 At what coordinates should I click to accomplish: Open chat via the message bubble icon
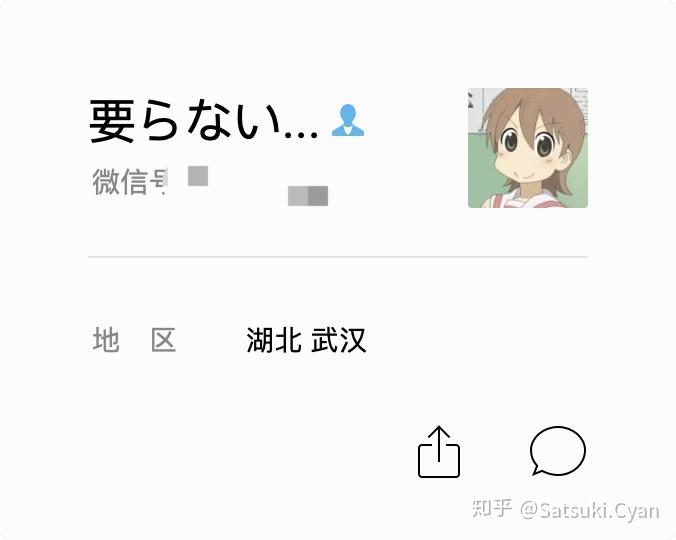(x=557, y=451)
